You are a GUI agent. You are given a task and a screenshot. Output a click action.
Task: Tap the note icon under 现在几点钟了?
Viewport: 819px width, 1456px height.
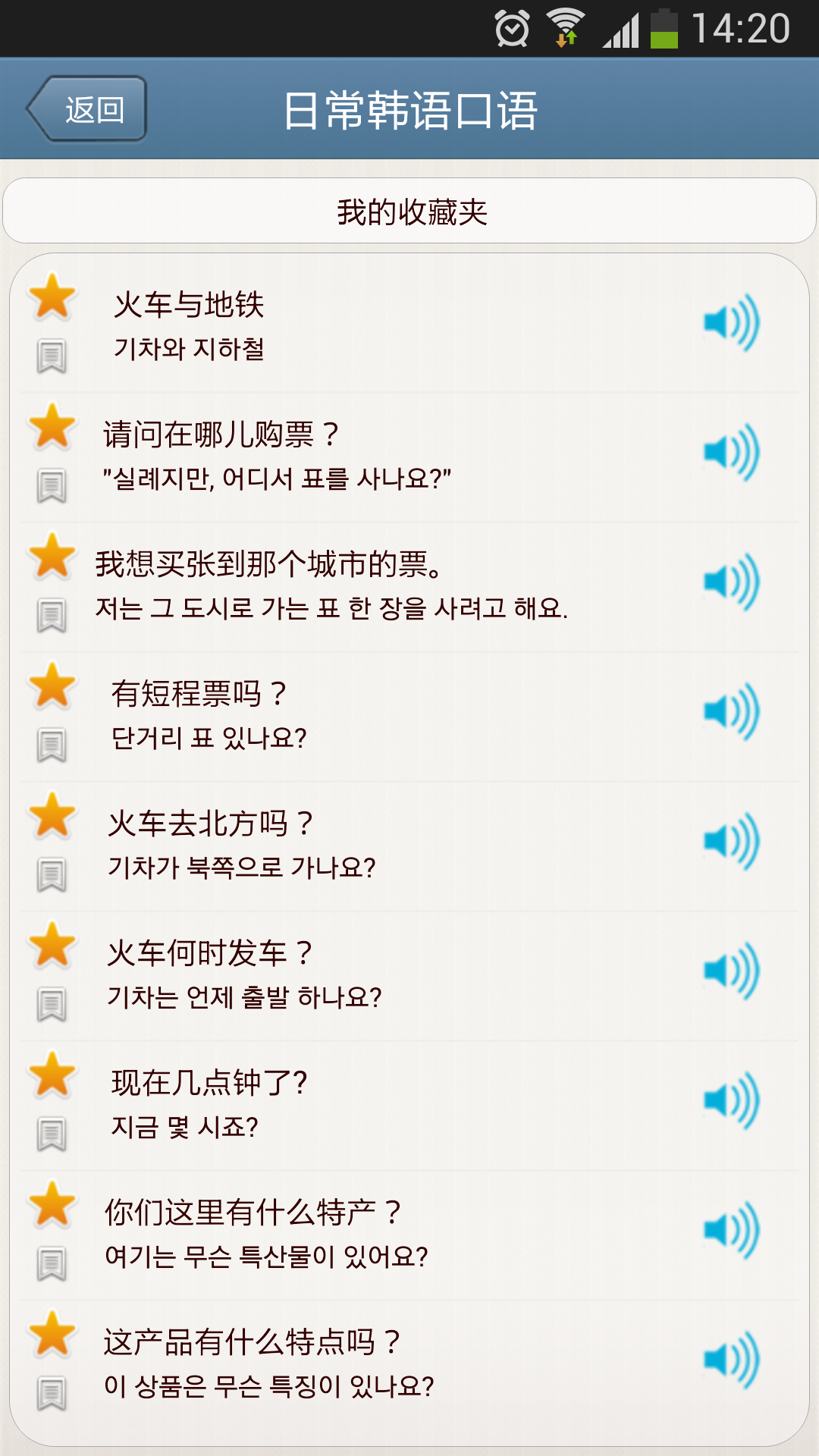pyautogui.click(x=52, y=1134)
